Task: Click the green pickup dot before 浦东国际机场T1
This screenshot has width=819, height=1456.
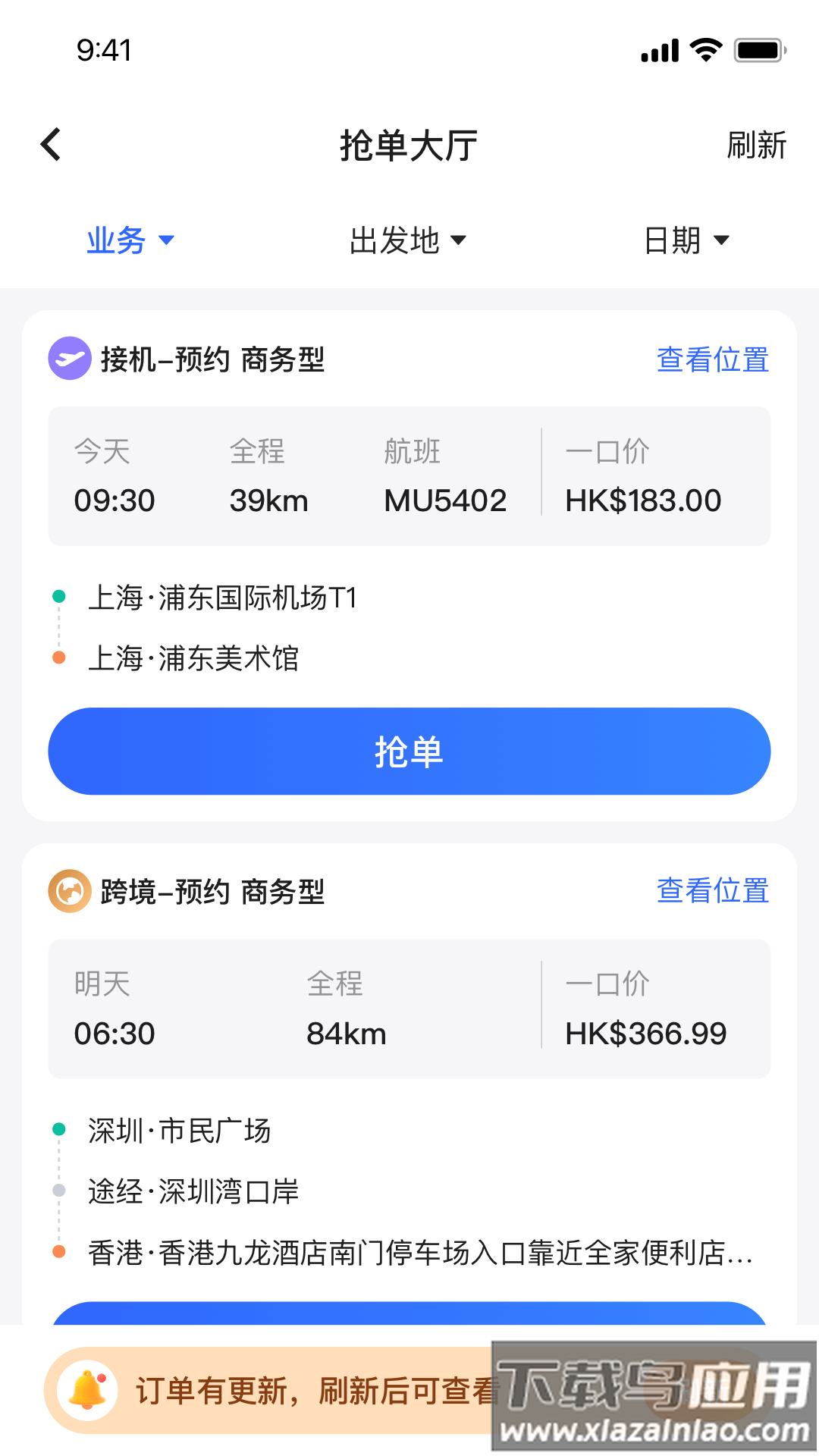Action: tap(58, 597)
